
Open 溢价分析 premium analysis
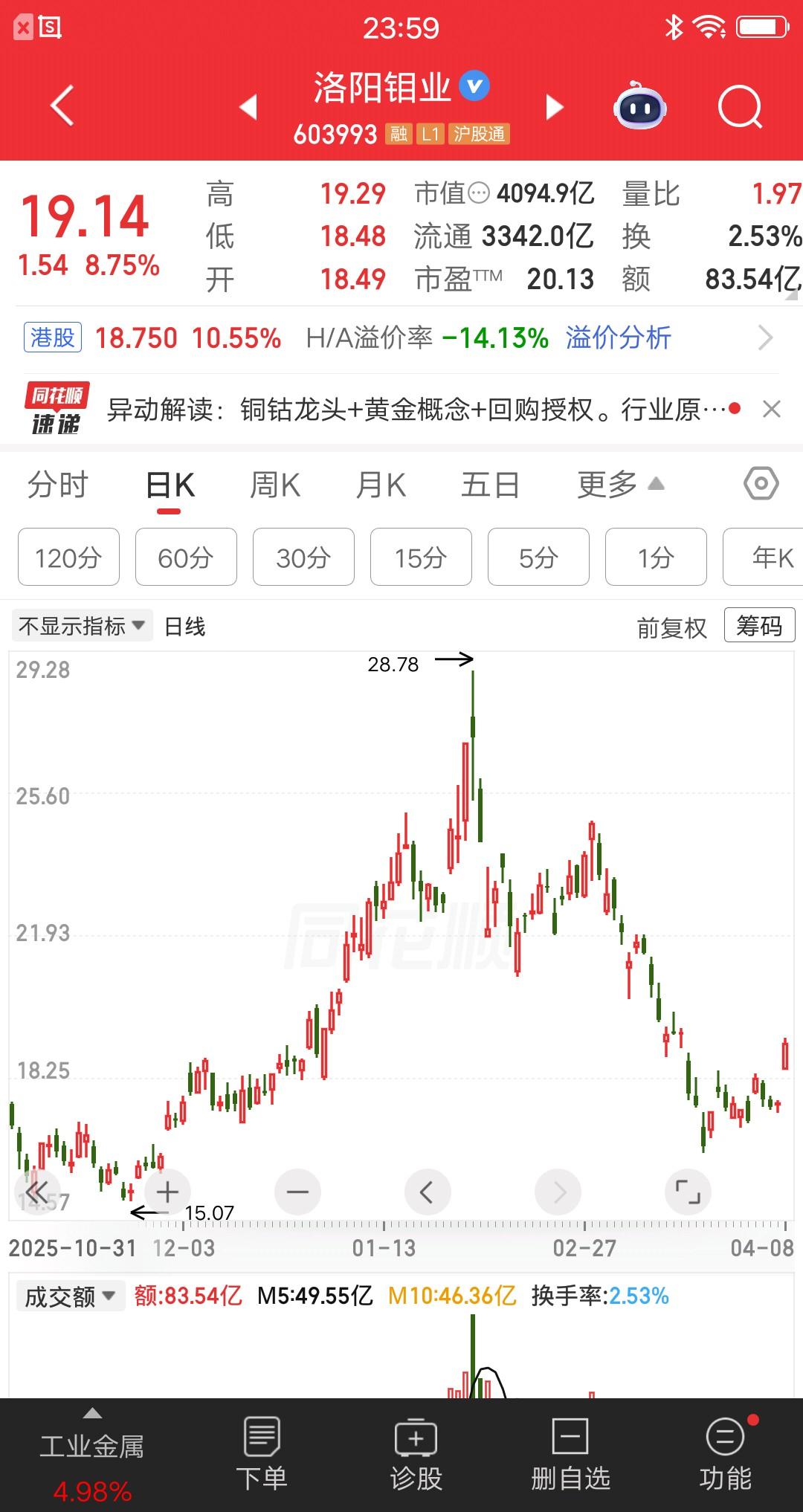point(619,337)
